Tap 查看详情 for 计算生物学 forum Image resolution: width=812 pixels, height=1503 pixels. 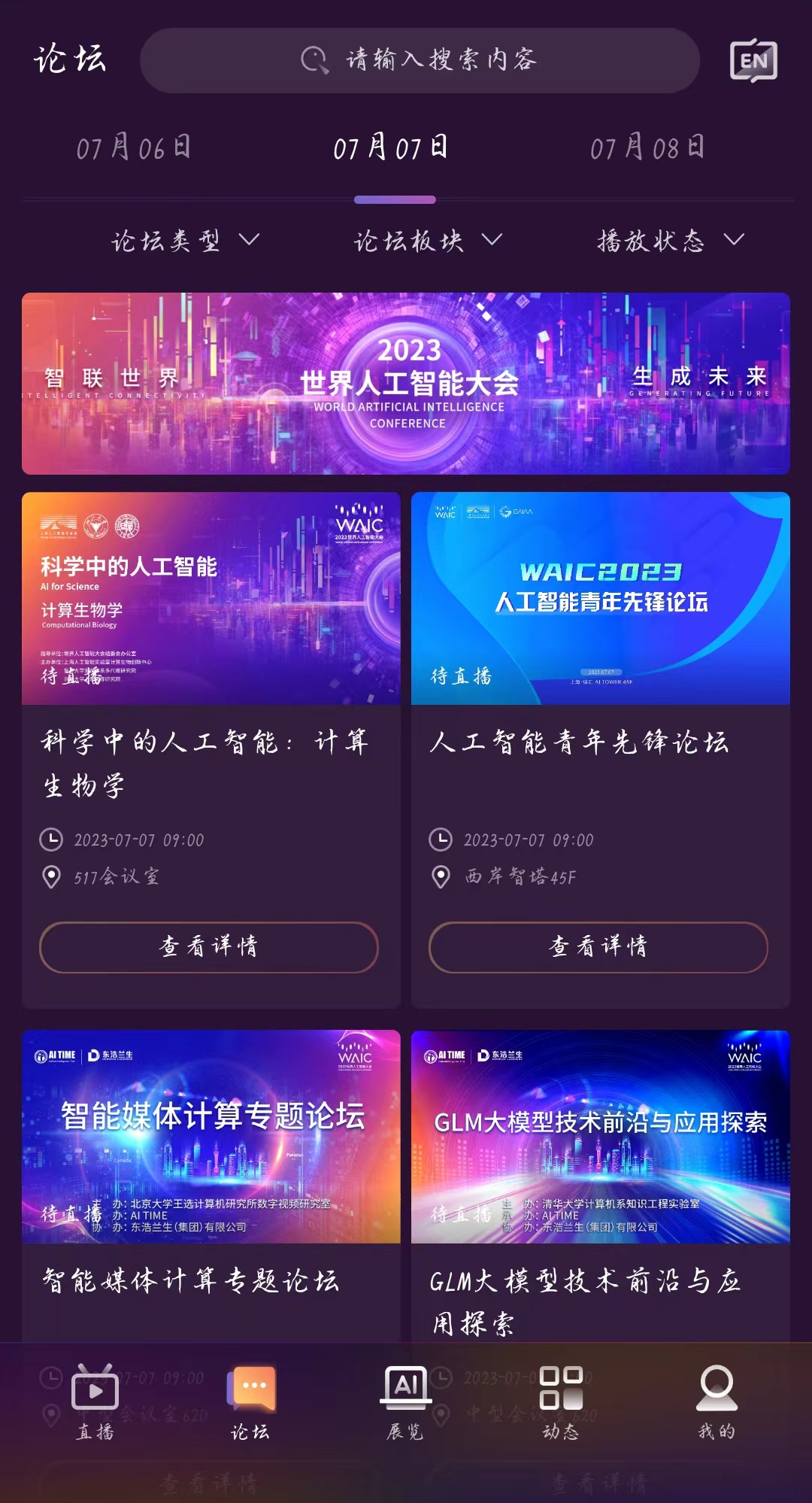click(x=209, y=946)
